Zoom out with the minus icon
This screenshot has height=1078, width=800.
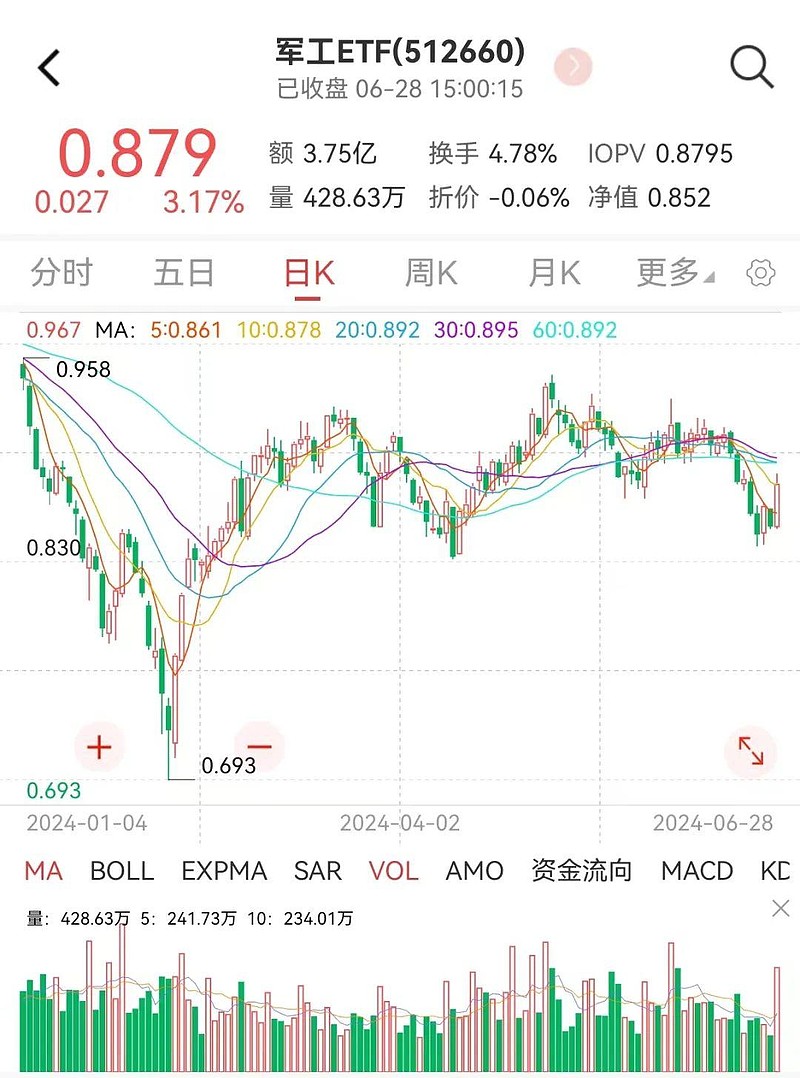tap(258, 747)
